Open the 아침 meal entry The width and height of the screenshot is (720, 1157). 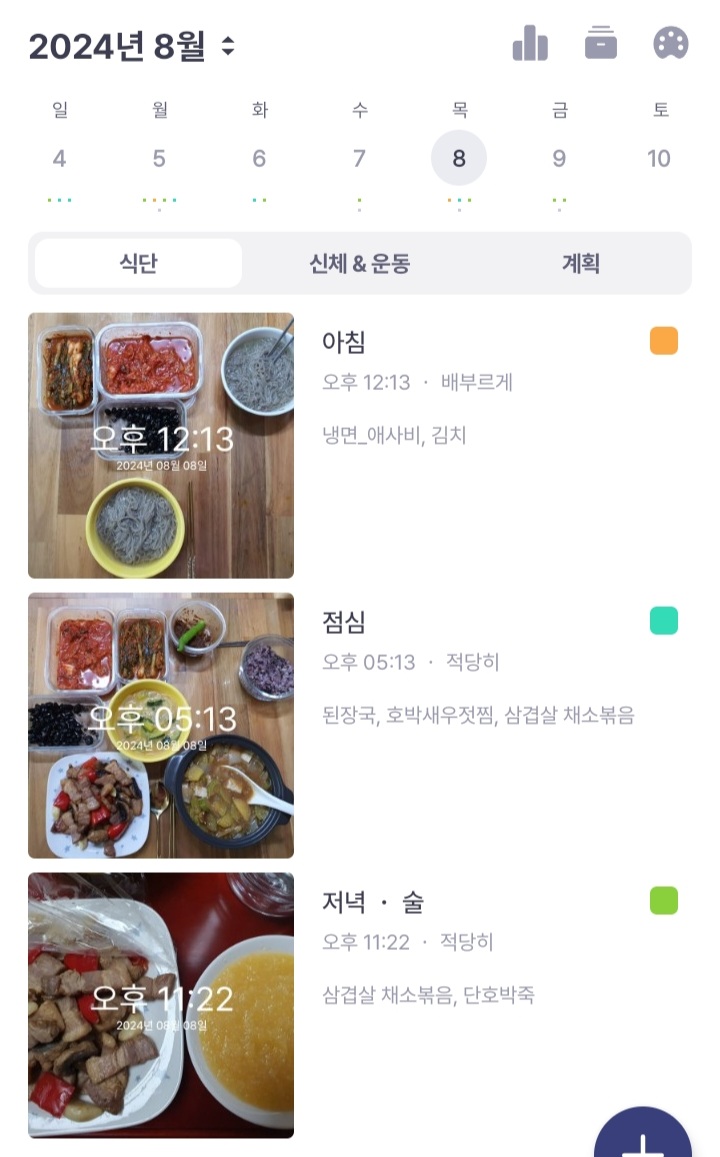[x=360, y=445]
